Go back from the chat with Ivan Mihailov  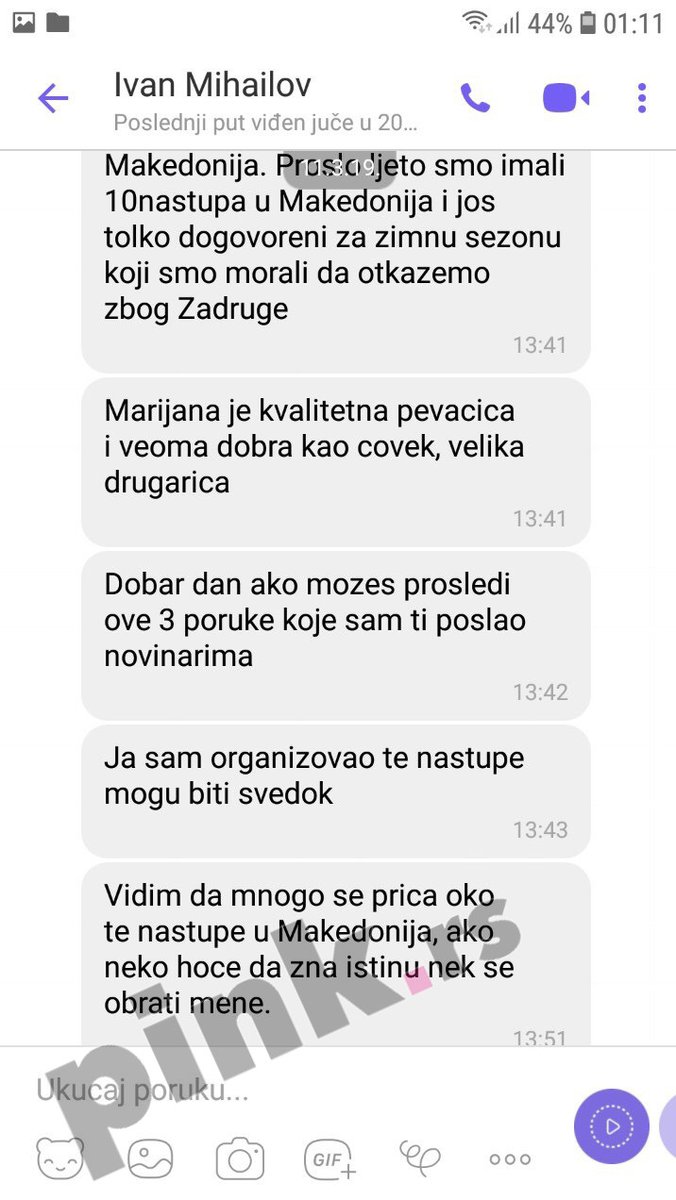coord(52,98)
